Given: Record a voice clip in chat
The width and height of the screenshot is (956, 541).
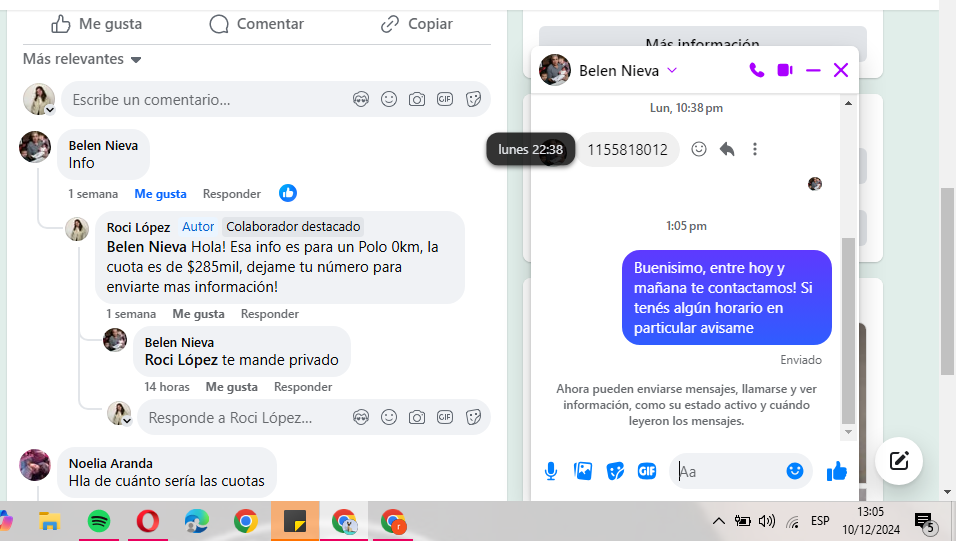Looking at the screenshot, I should (550, 470).
